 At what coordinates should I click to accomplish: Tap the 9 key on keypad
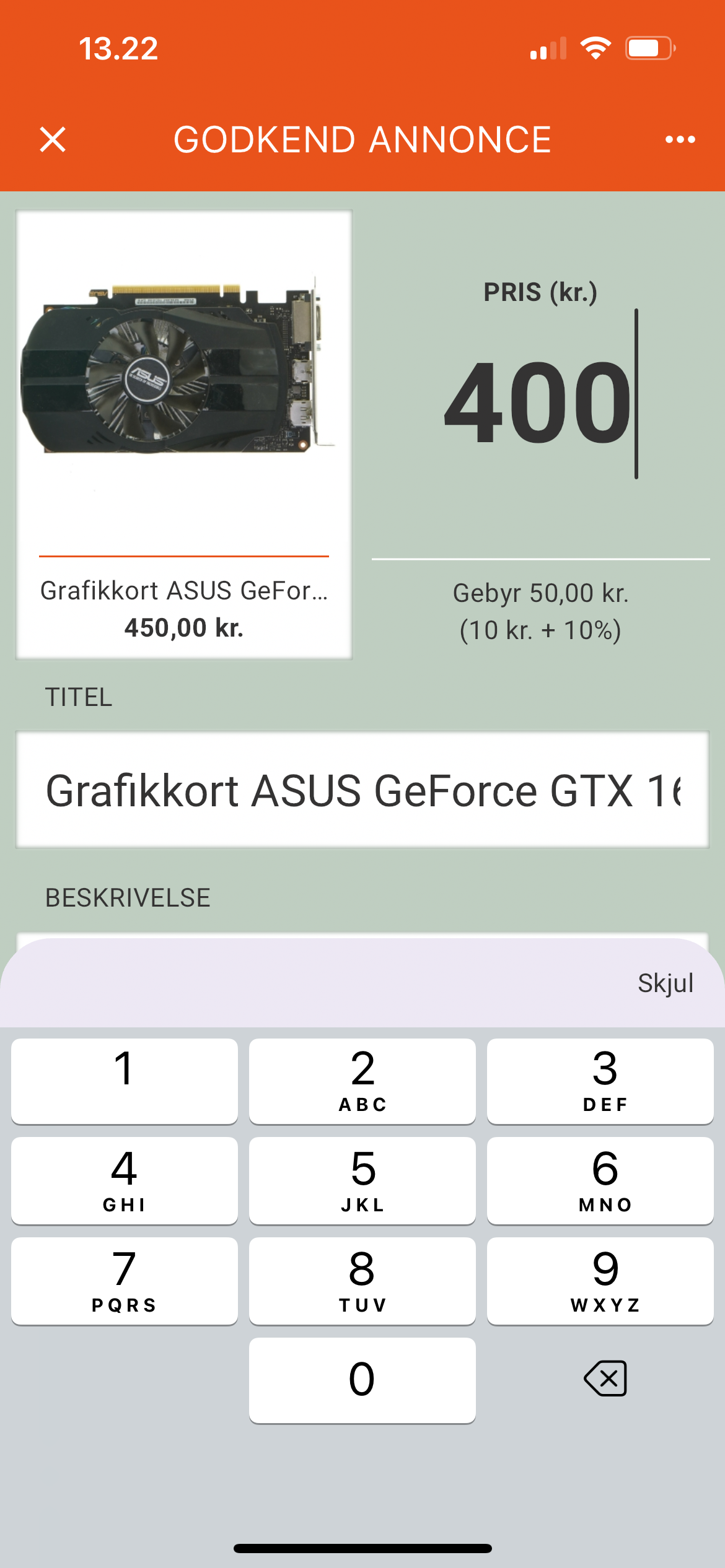(x=600, y=1281)
